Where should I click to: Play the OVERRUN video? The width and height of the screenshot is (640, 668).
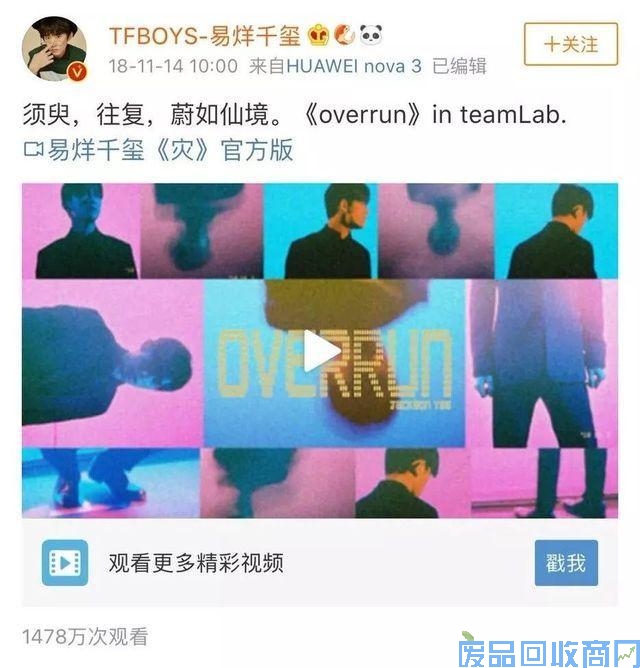321,350
